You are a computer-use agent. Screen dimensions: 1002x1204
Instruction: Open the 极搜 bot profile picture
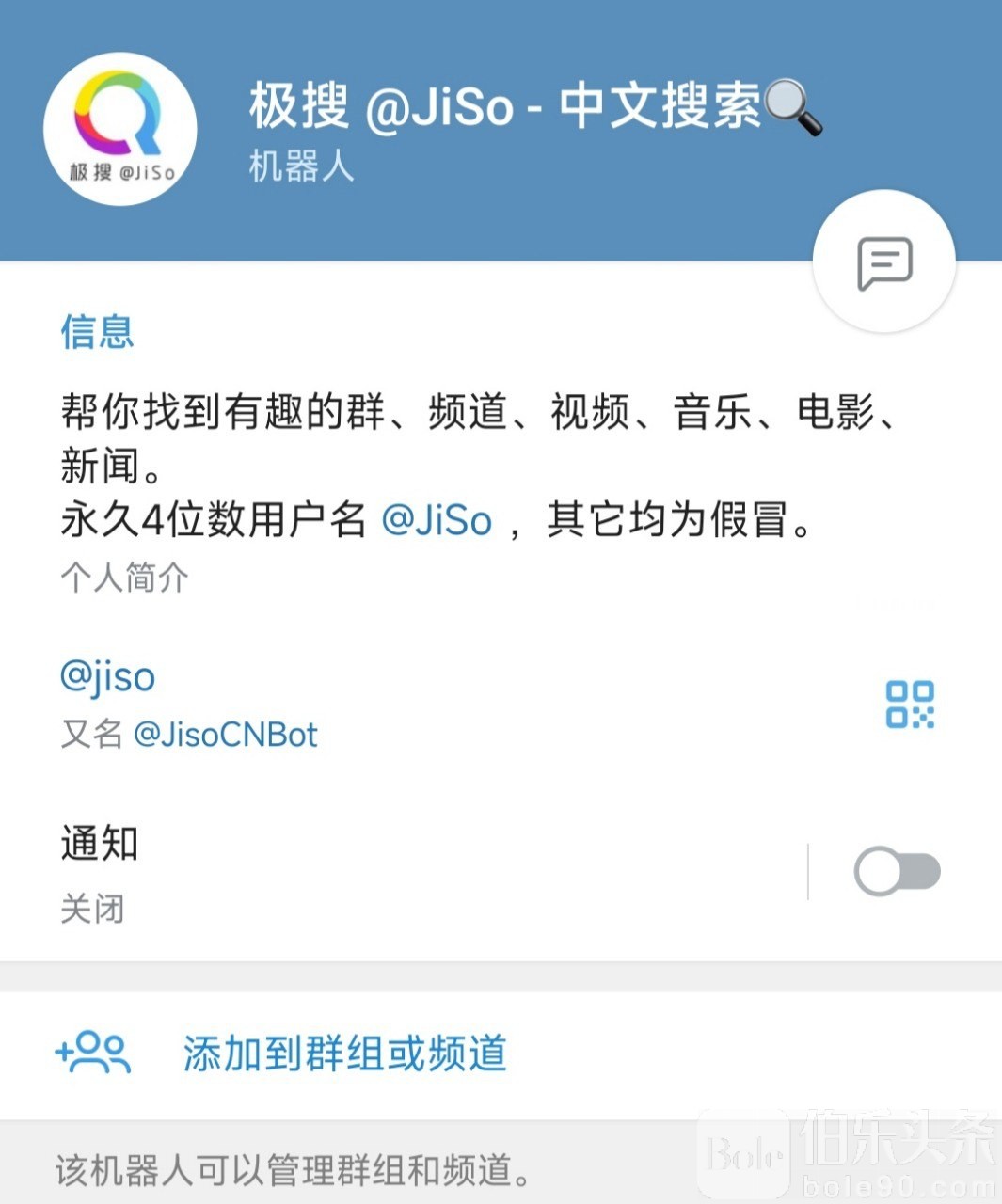120,129
